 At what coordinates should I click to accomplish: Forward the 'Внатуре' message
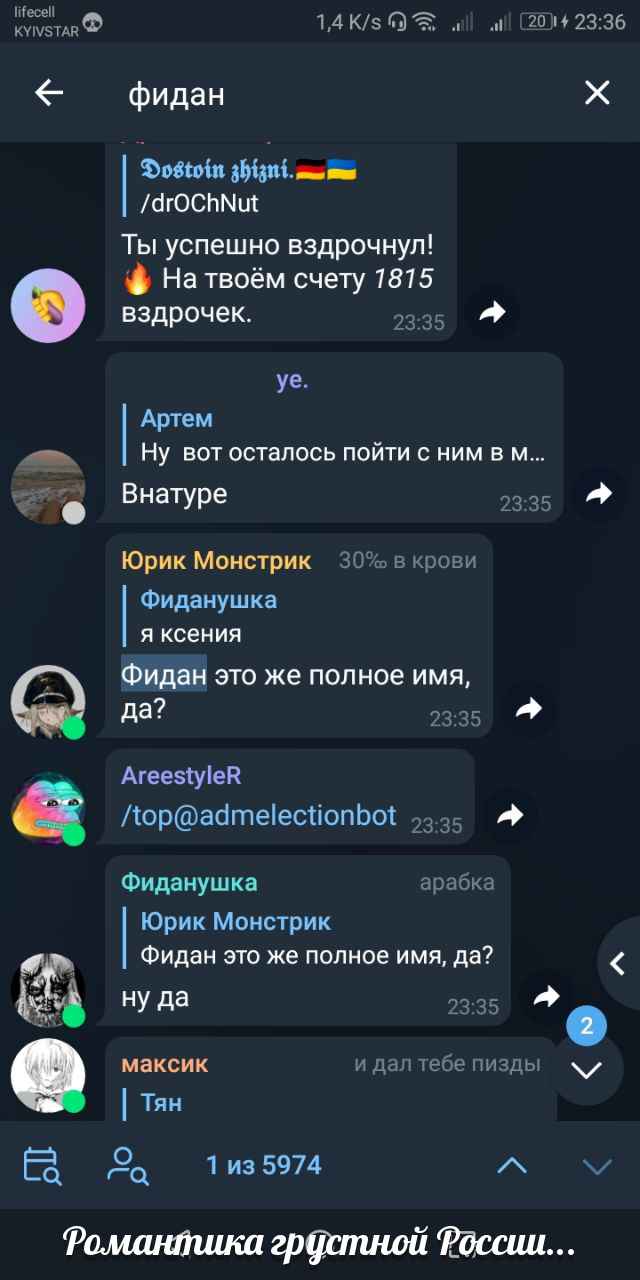[x=598, y=493]
